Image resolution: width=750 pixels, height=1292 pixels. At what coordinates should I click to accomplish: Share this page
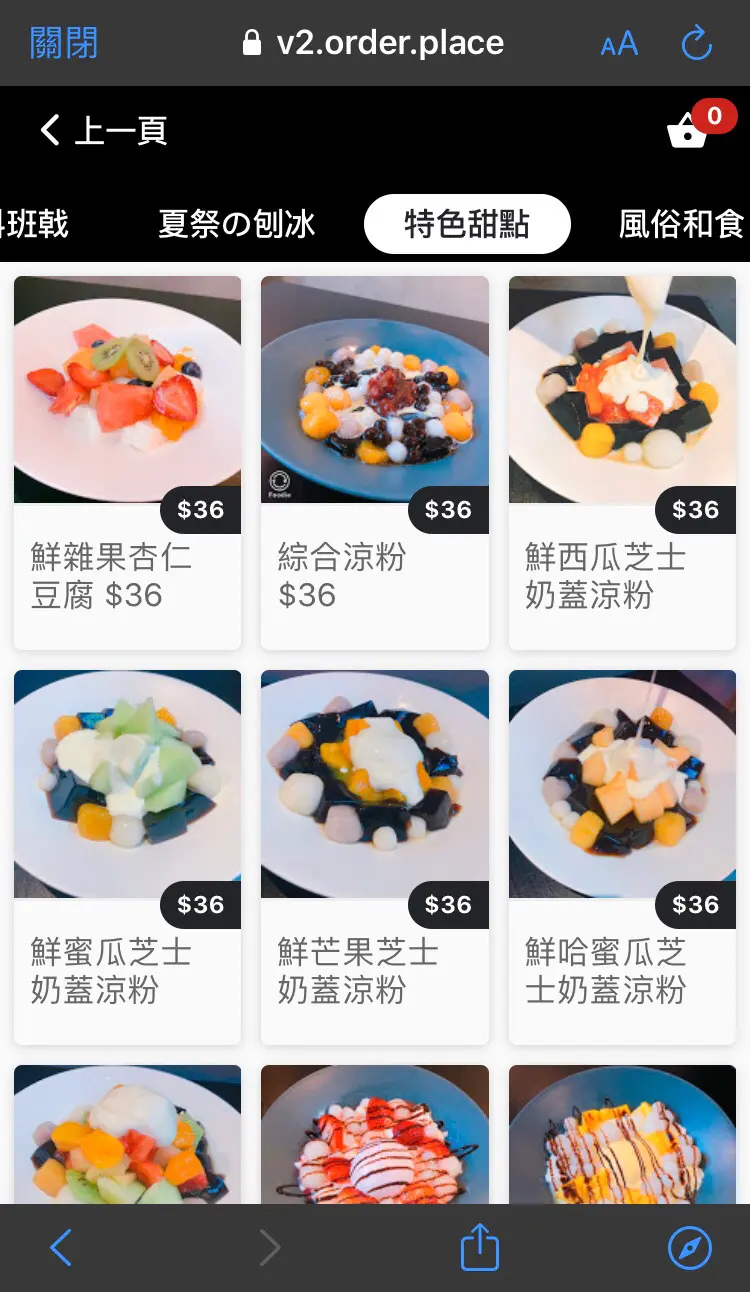pos(479,1248)
